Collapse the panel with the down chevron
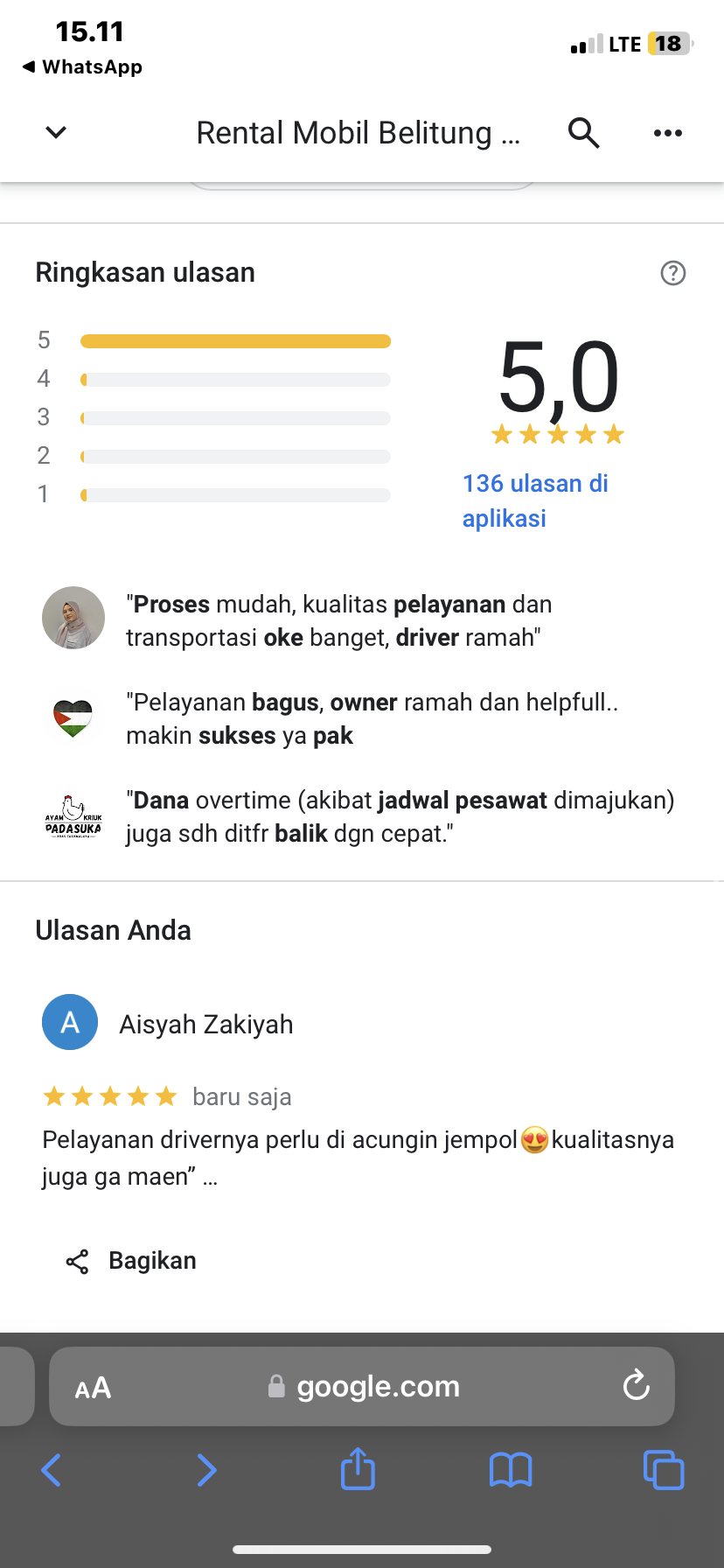724x1568 pixels. click(56, 133)
